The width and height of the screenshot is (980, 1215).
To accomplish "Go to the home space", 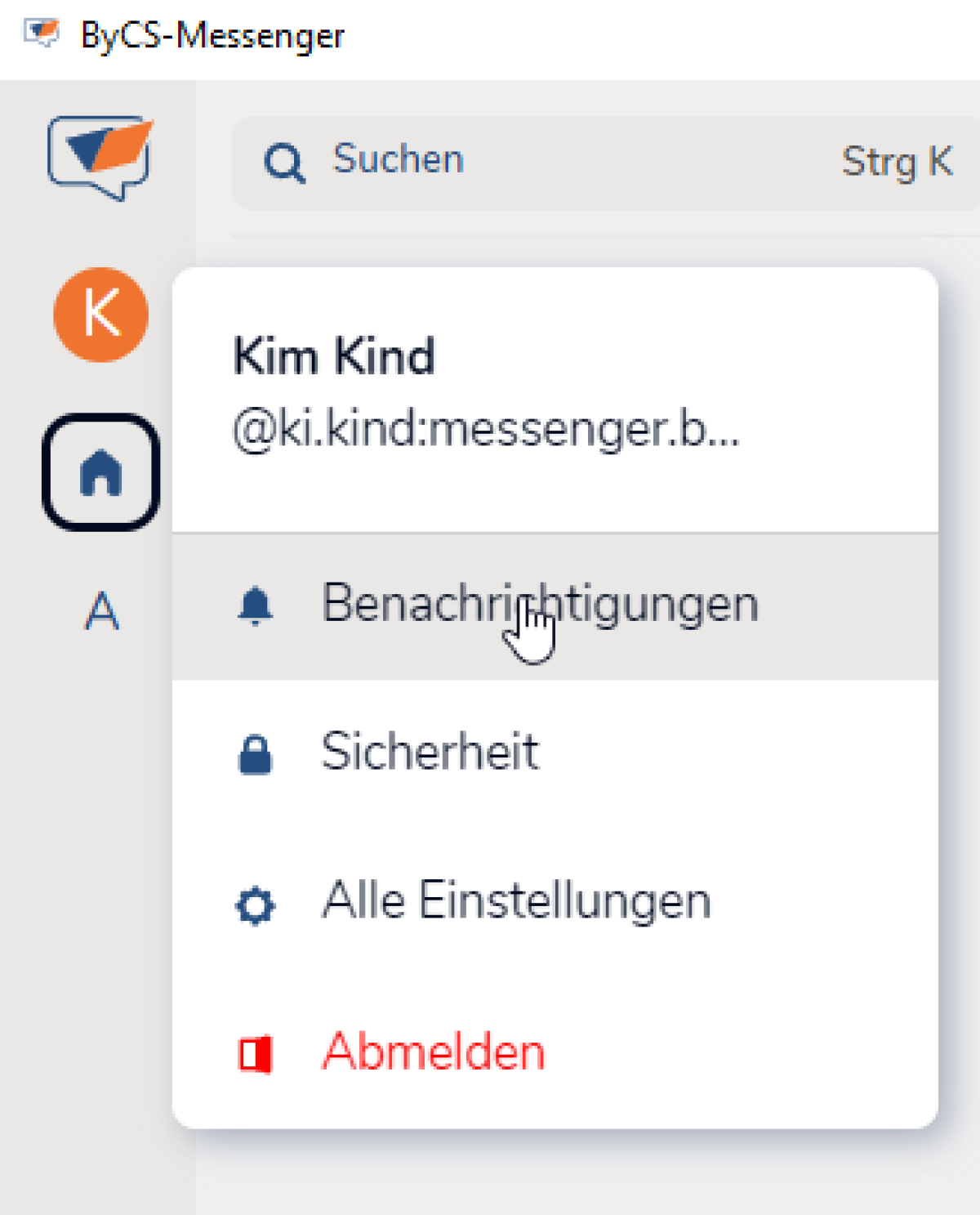I will coord(100,472).
